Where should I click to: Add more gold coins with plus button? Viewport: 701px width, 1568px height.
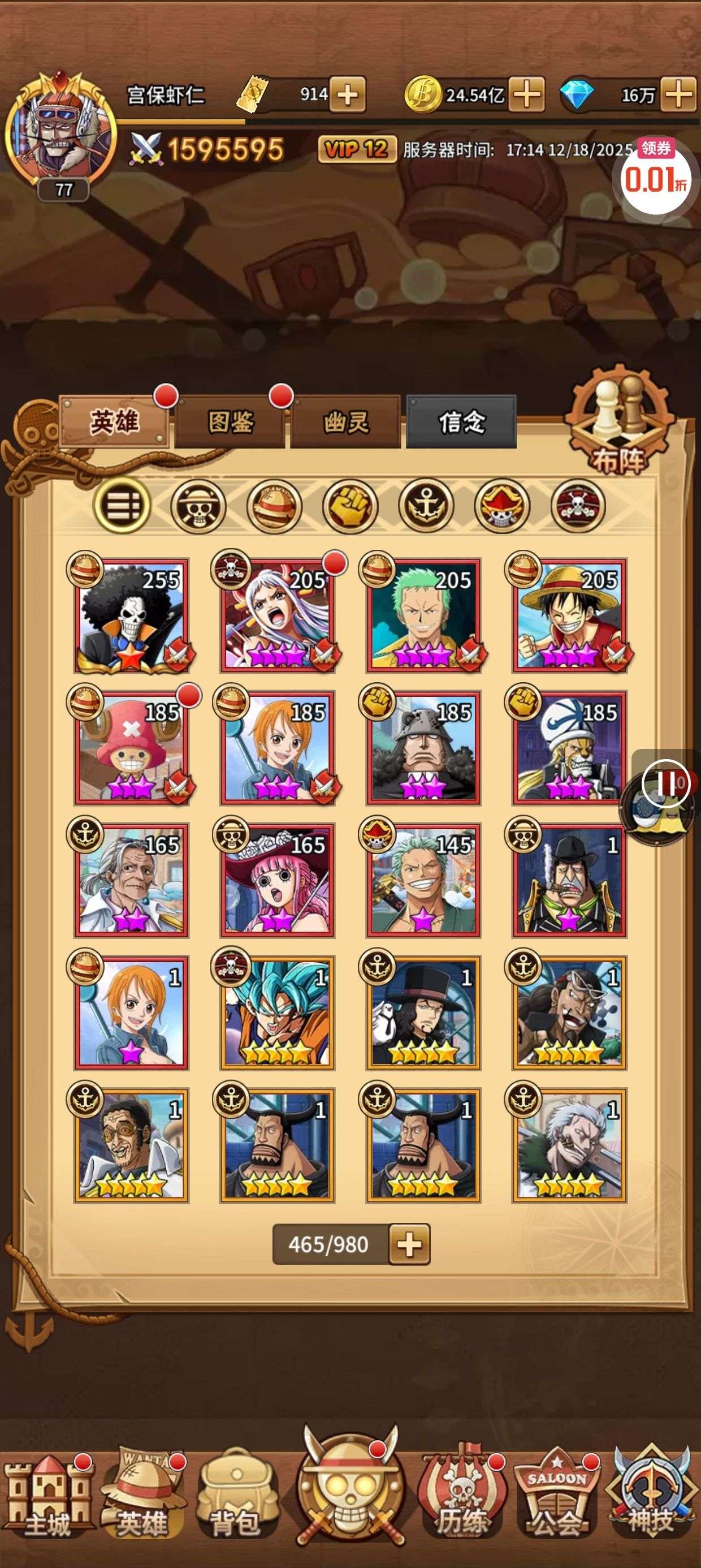click(526, 94)
